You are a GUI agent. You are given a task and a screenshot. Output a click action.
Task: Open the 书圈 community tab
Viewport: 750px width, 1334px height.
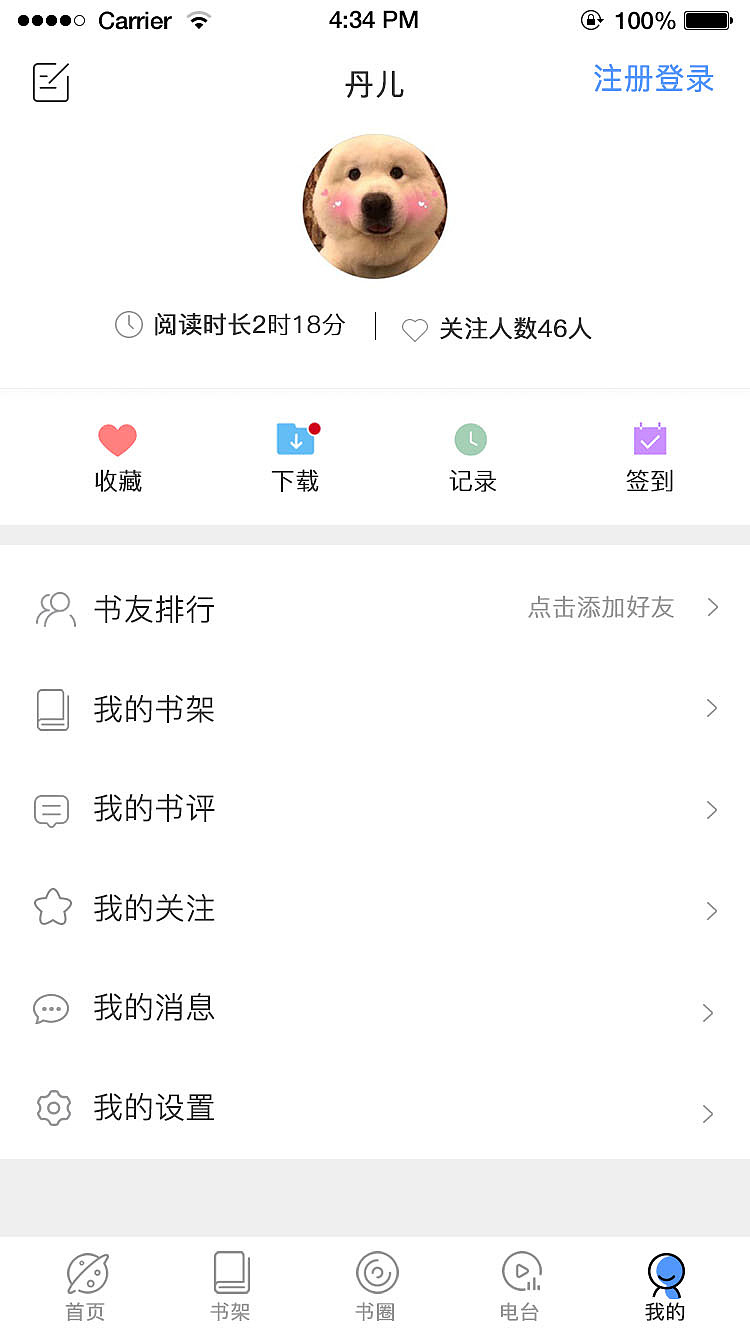[375, 1285]
